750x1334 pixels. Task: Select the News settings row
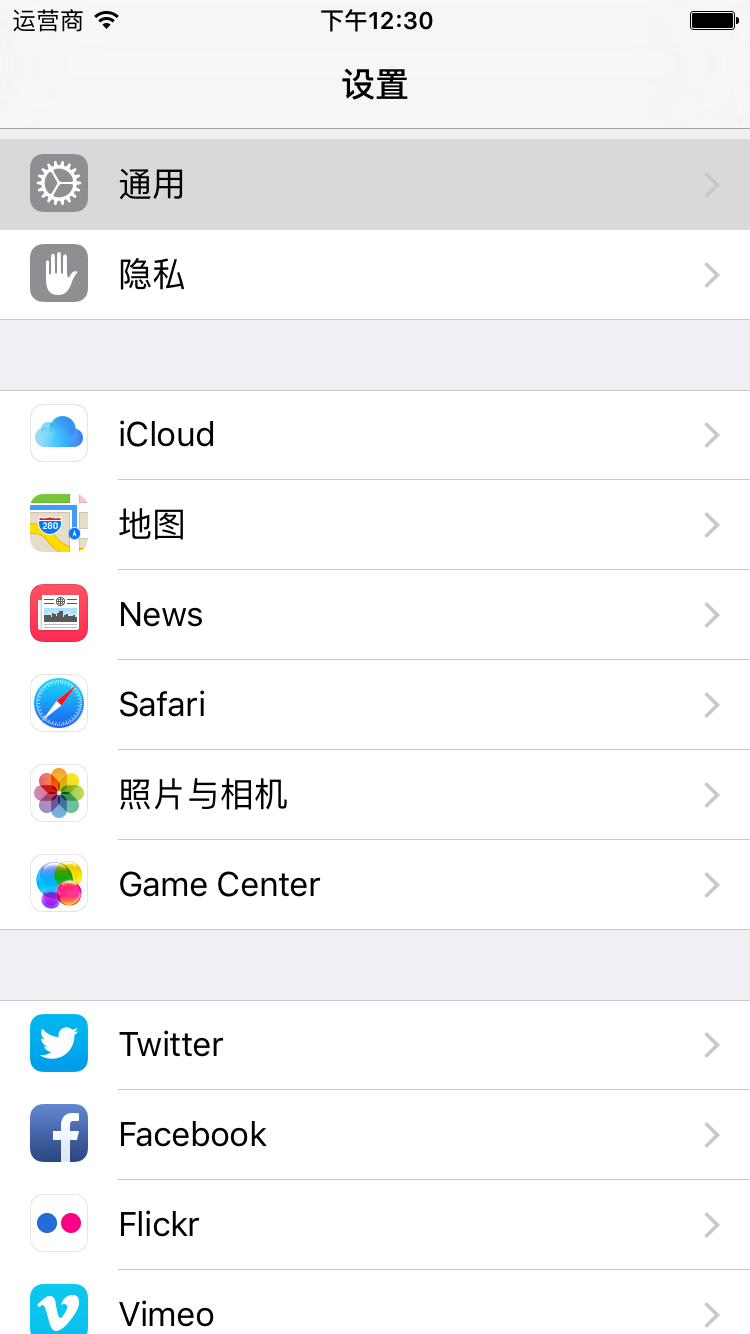[375, 615]
